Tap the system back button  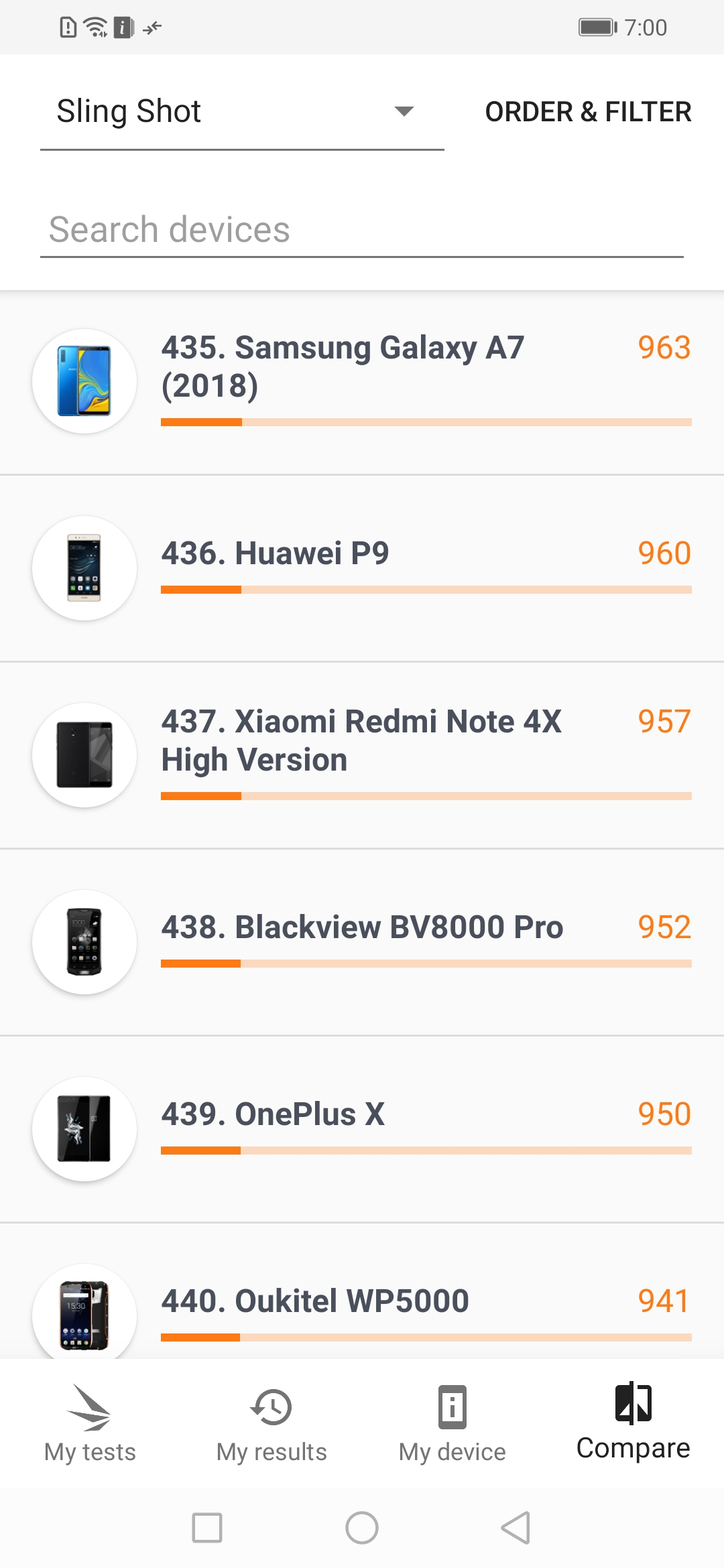point(516,1528)
